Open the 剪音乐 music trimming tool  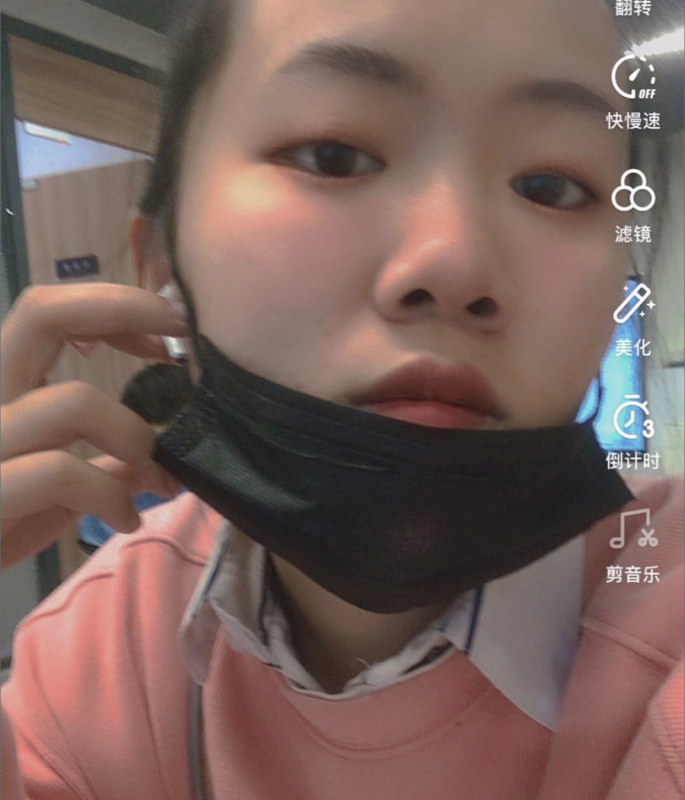tap(633, 531)
